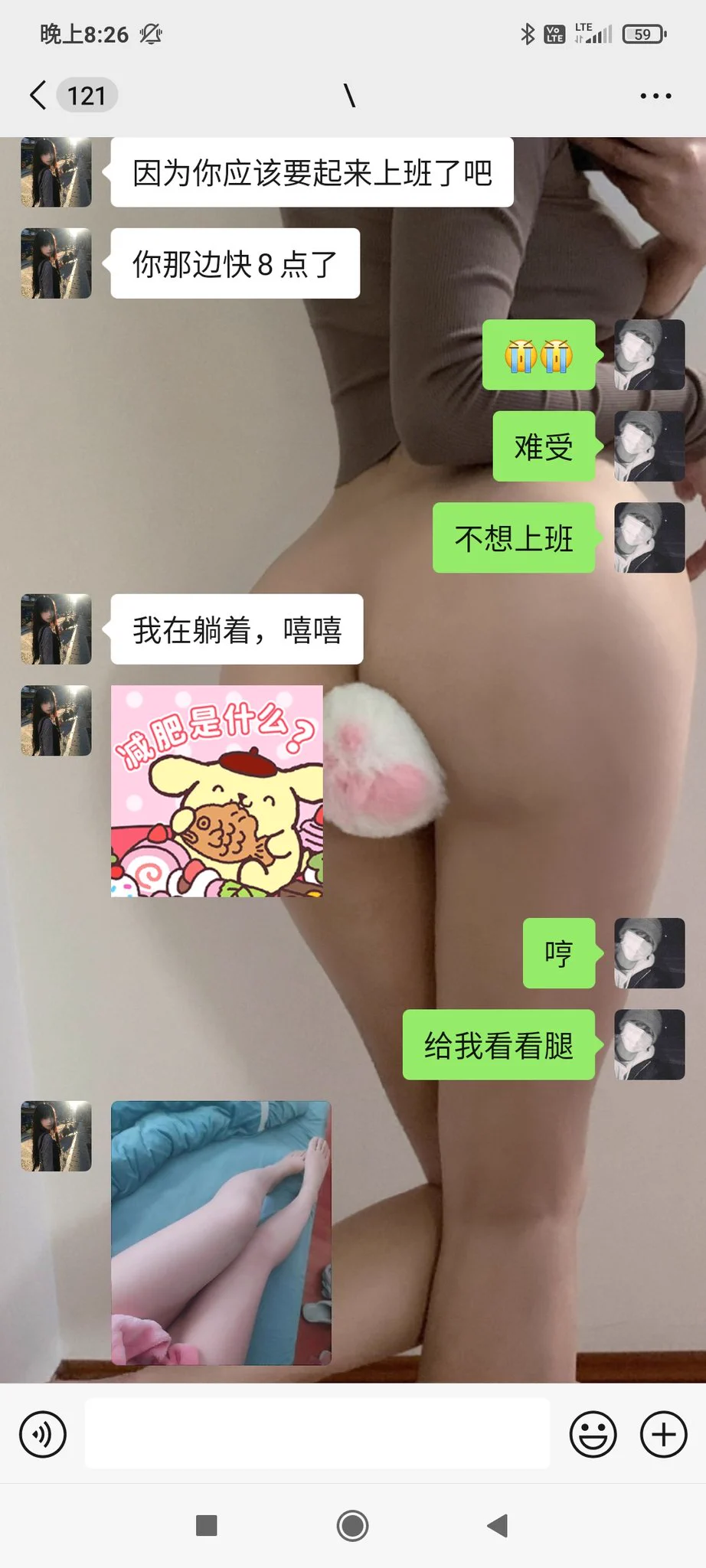Open the 减肥是什么 sticker image
Viewport: 706px width, 1568px height.
point(217,791)
